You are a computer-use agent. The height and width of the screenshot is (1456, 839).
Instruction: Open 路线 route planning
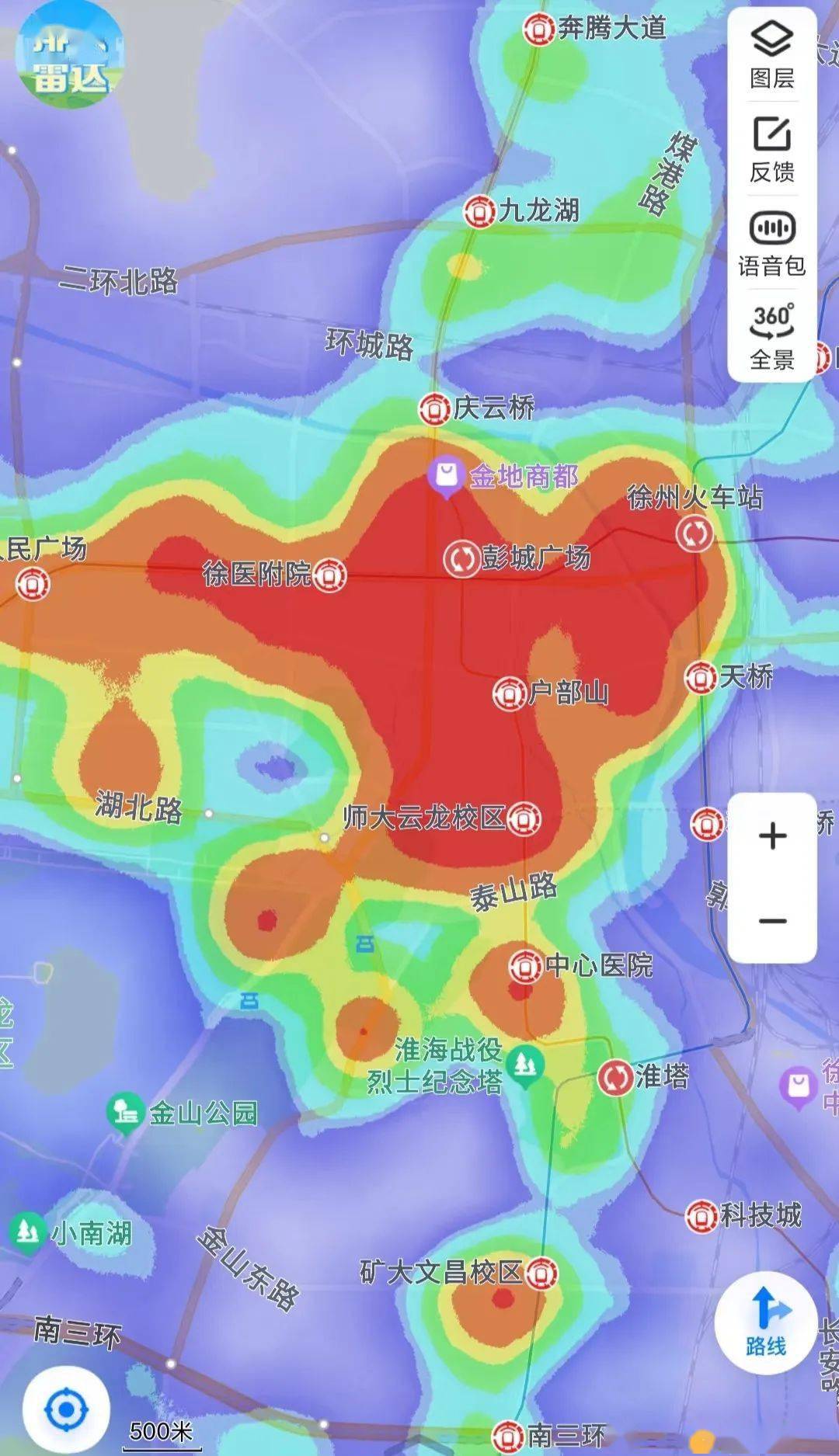coord(766,1322)
